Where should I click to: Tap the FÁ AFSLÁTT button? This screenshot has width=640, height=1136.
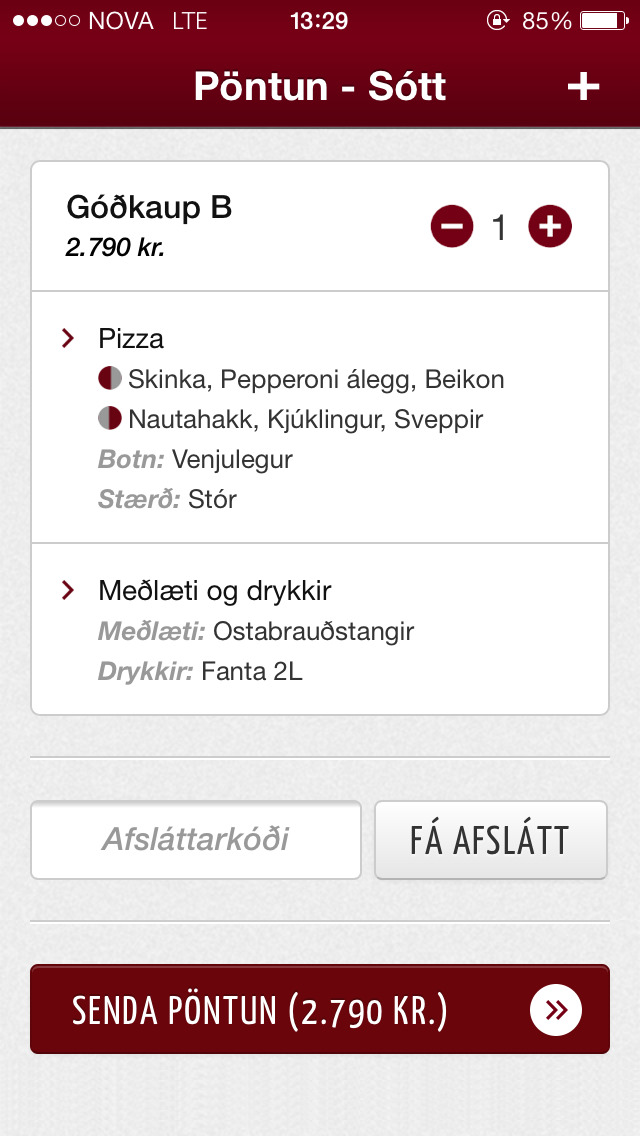[x=491, y=840]
